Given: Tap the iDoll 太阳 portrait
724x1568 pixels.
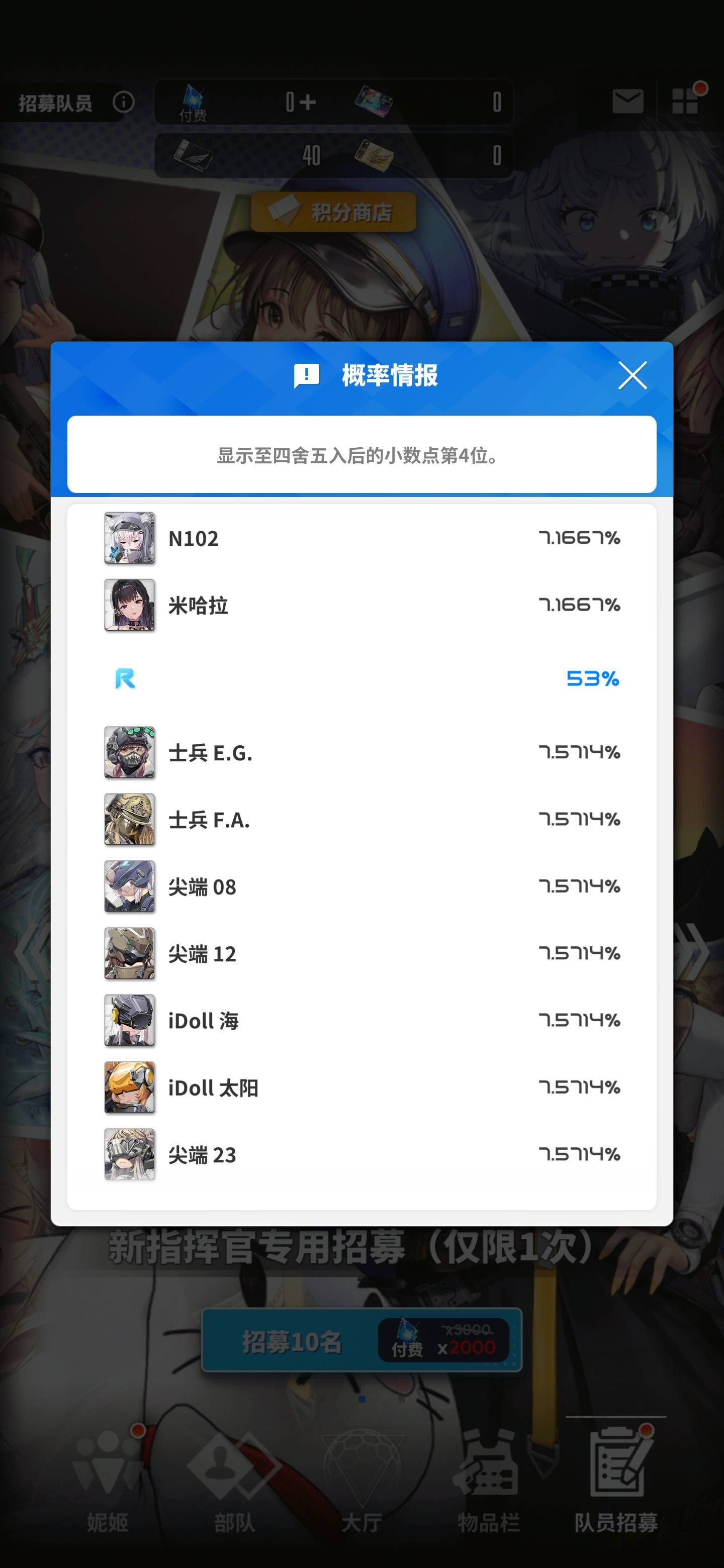Looking at the screenshot, I should [x=129, y=1087].
